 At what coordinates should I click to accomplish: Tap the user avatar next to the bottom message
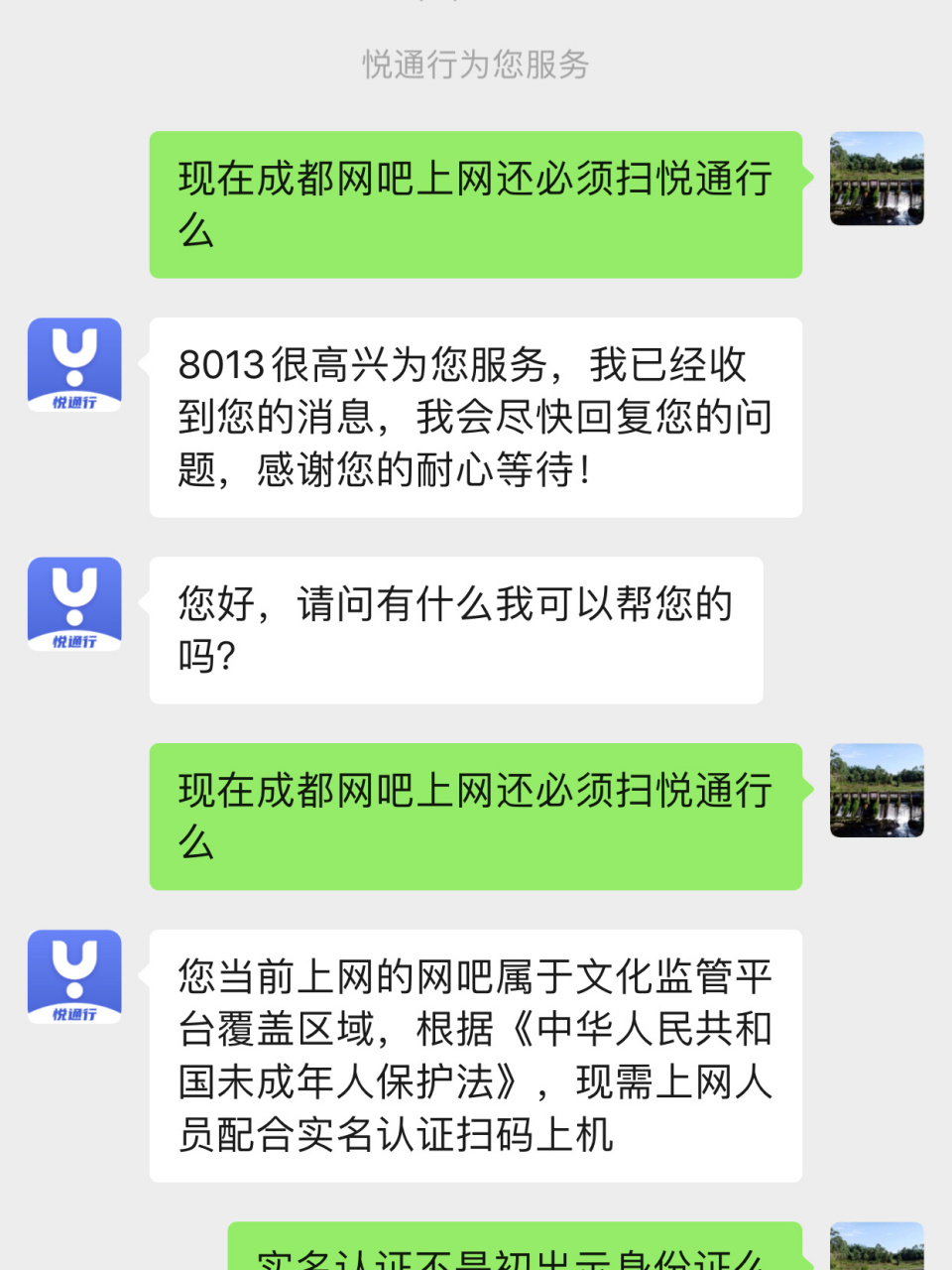click(x=877, y=1245)
